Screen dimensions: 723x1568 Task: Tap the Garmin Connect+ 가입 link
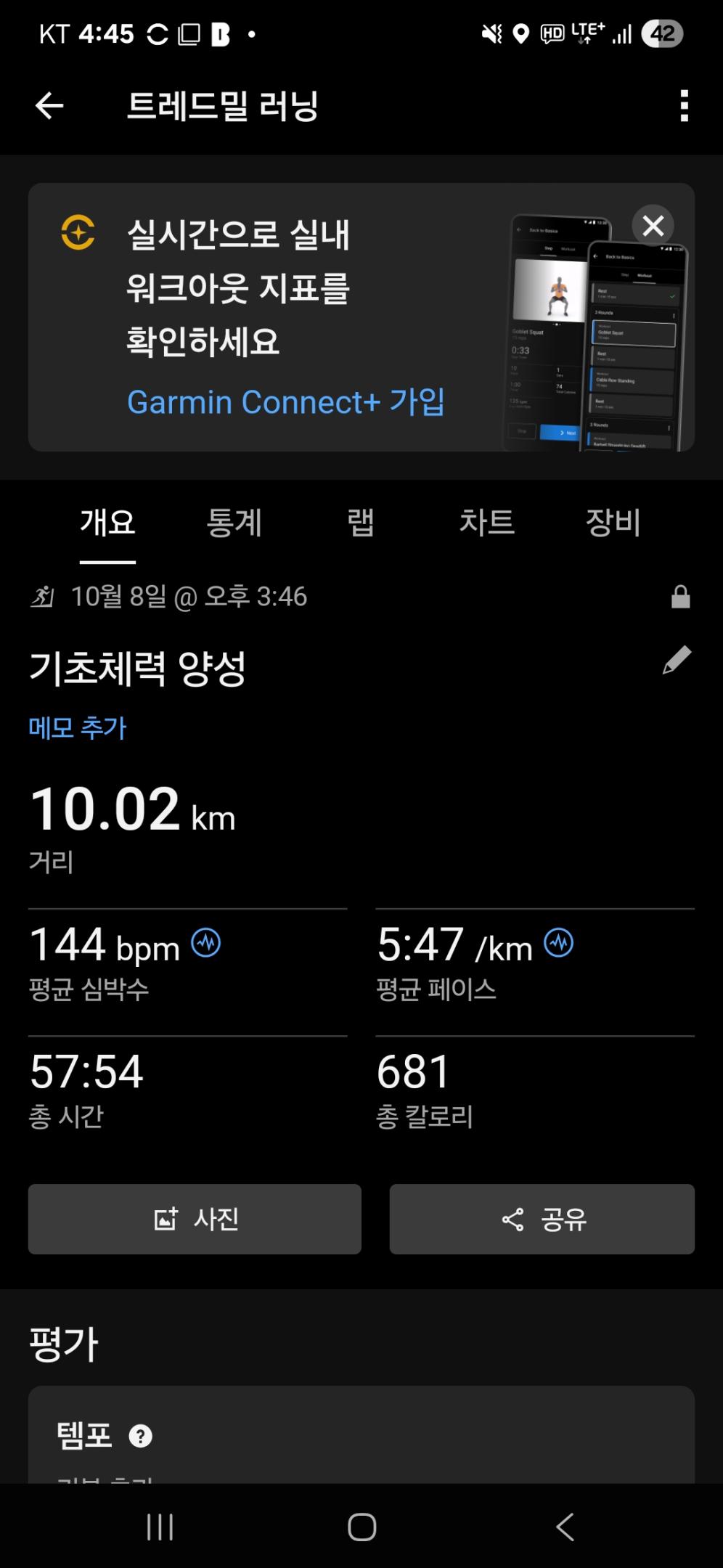[x=285, y=401]
